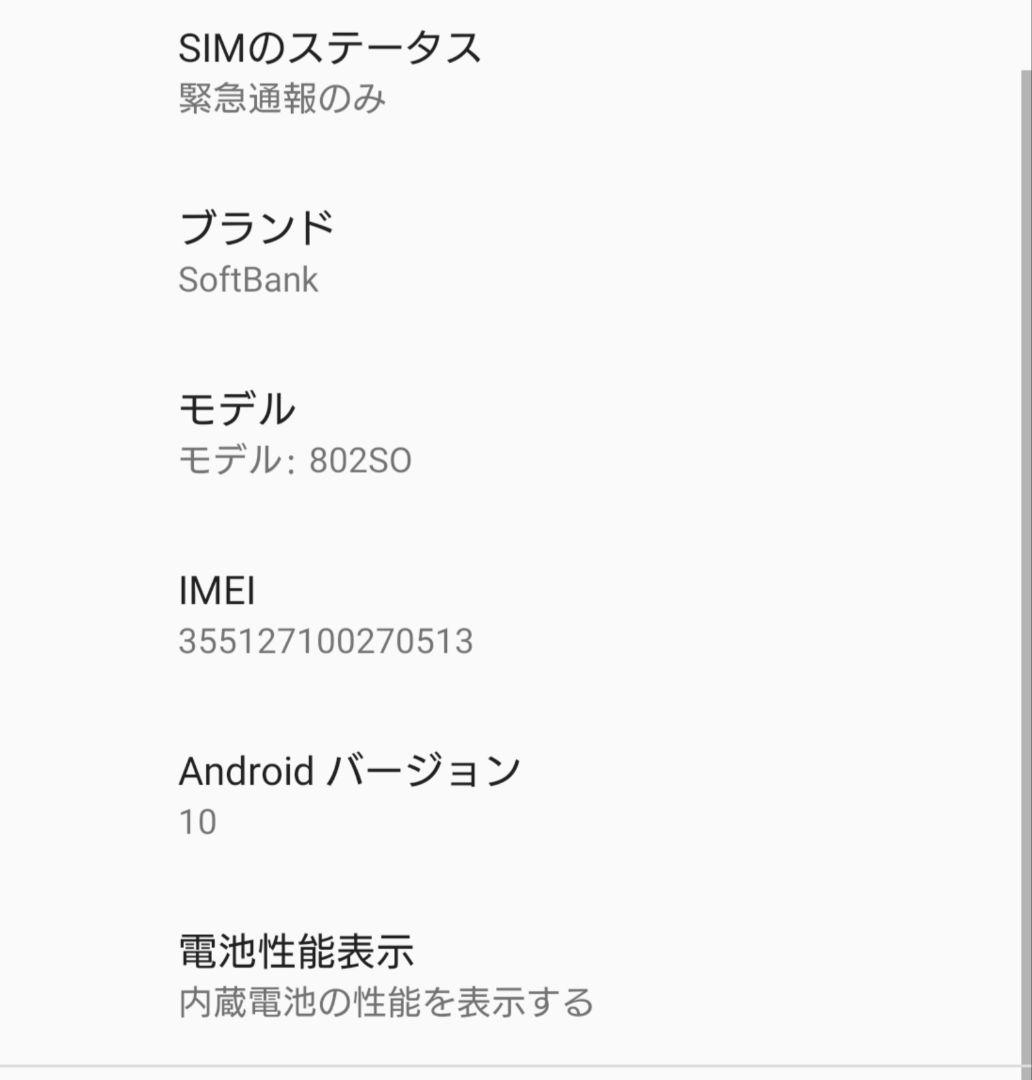Tap the SIMのステータス heading text
This screenshot has width=1032, height=1080.
pos(330,45)
